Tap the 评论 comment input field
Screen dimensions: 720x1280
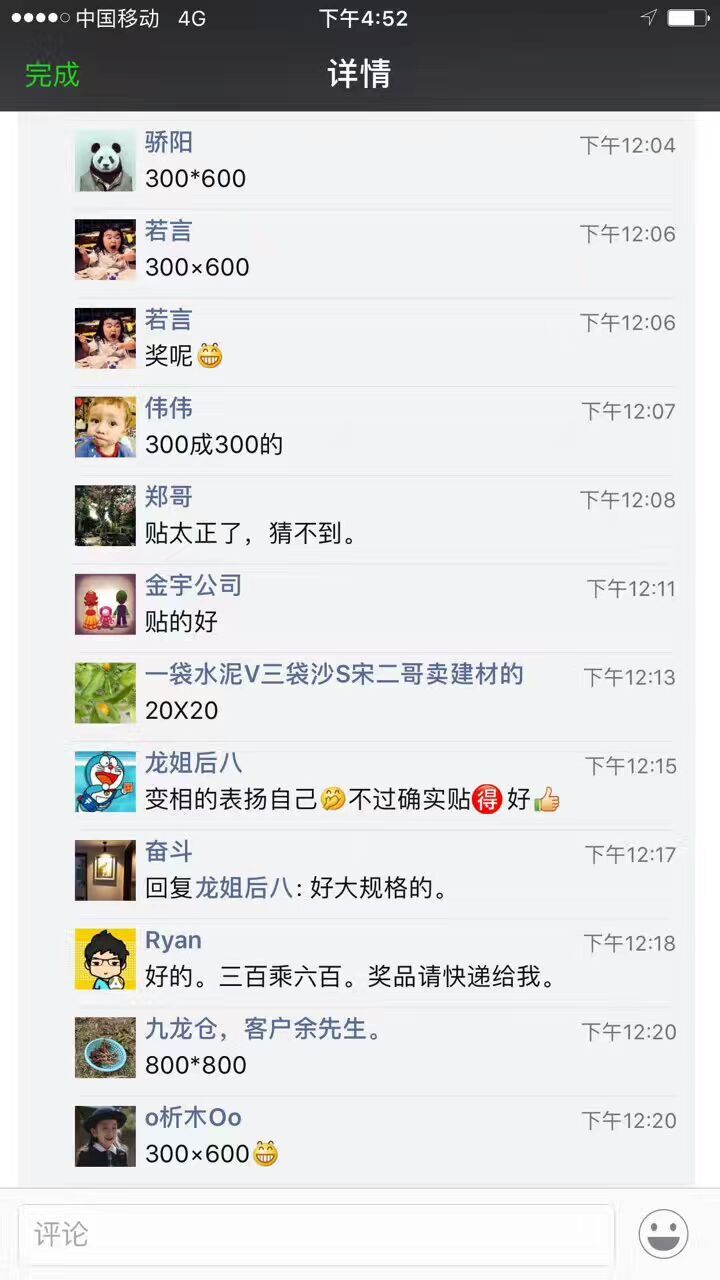[x=315, y=1235]
